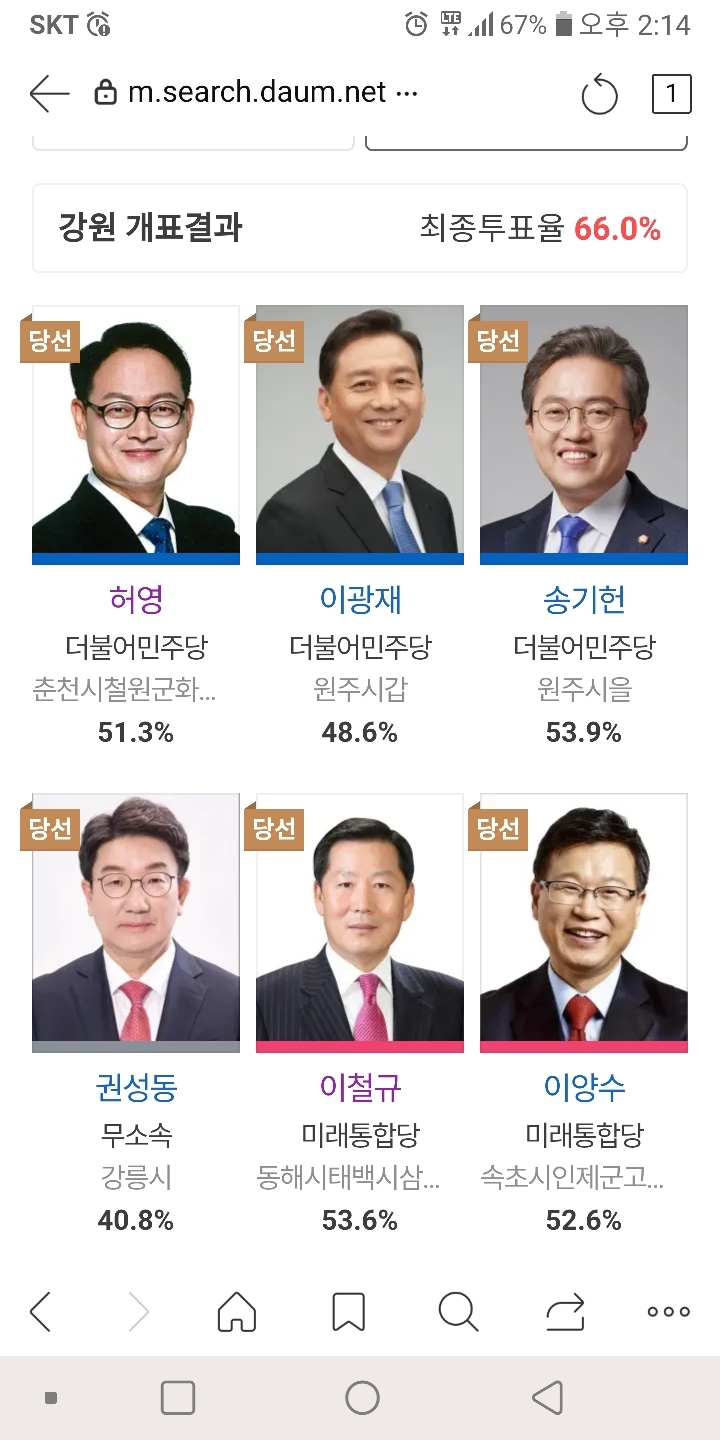Open the m.search.daum.net address bar
This screenshot has height=1440, width=720.
pos(256,93)
